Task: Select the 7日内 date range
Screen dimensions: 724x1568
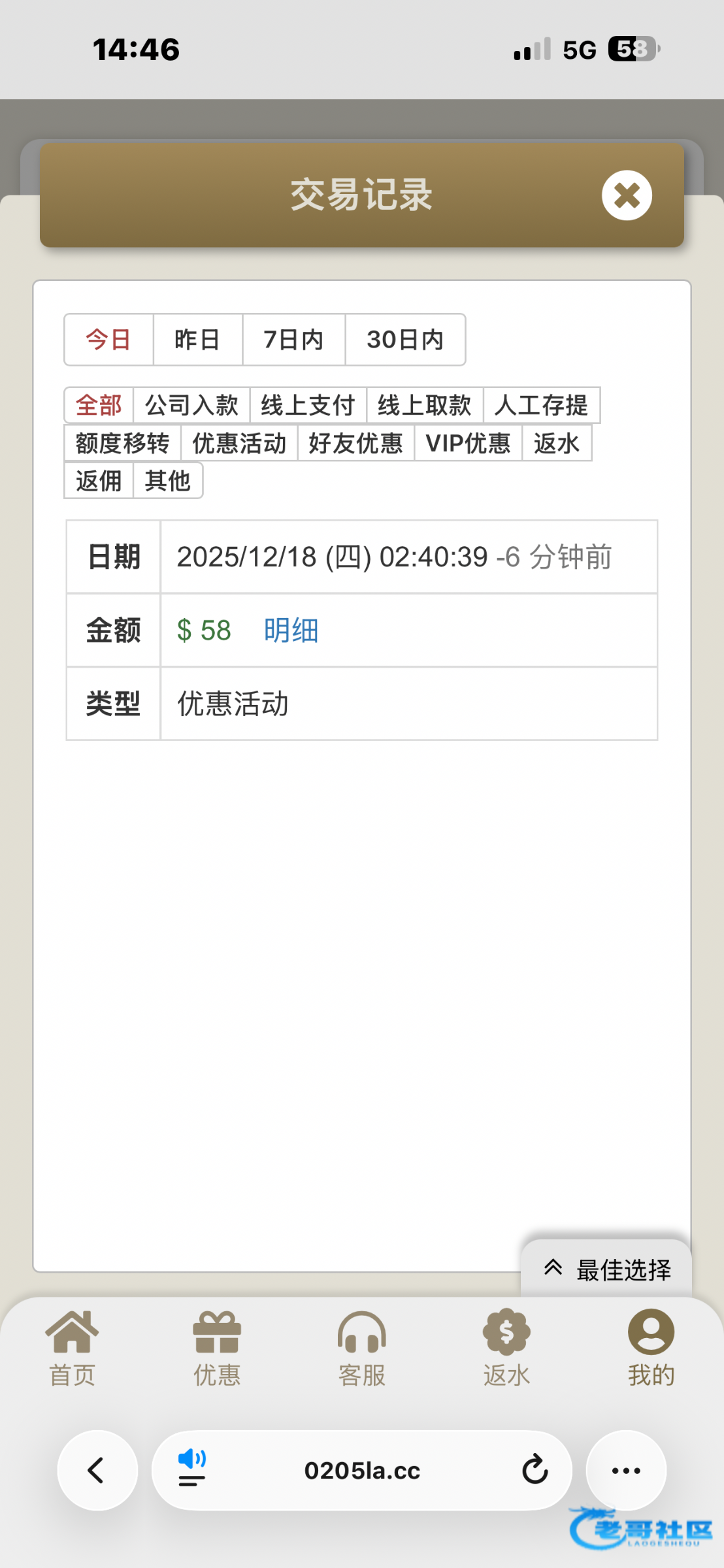Action: point(293,340)
